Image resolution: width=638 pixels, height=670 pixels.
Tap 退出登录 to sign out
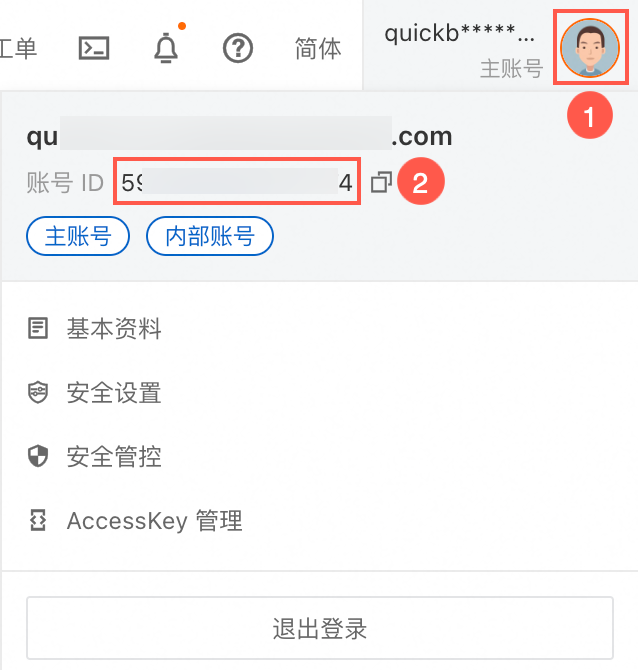click(319, 629)
